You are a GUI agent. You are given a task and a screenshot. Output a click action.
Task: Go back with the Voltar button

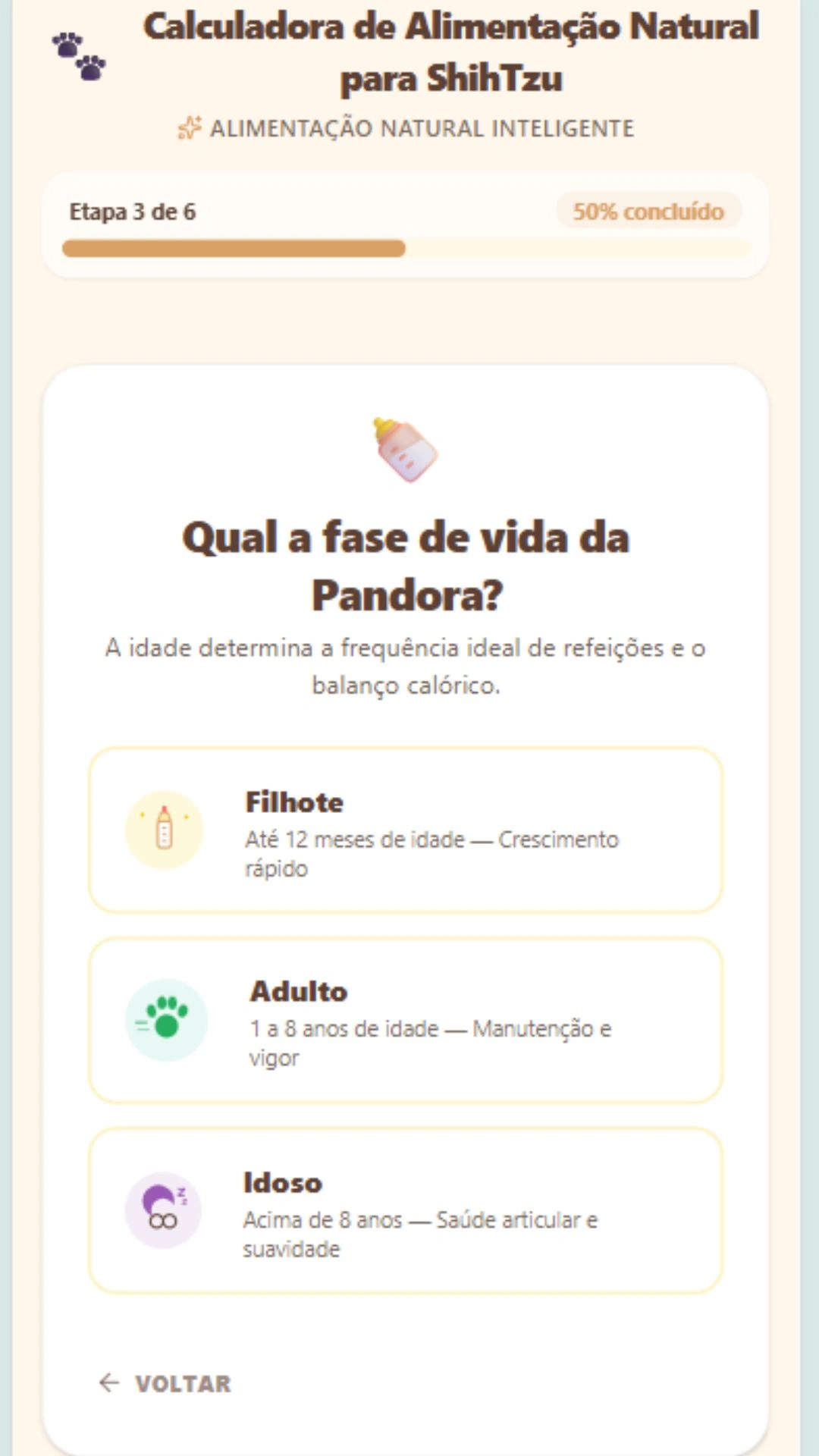coord(165,1383)
